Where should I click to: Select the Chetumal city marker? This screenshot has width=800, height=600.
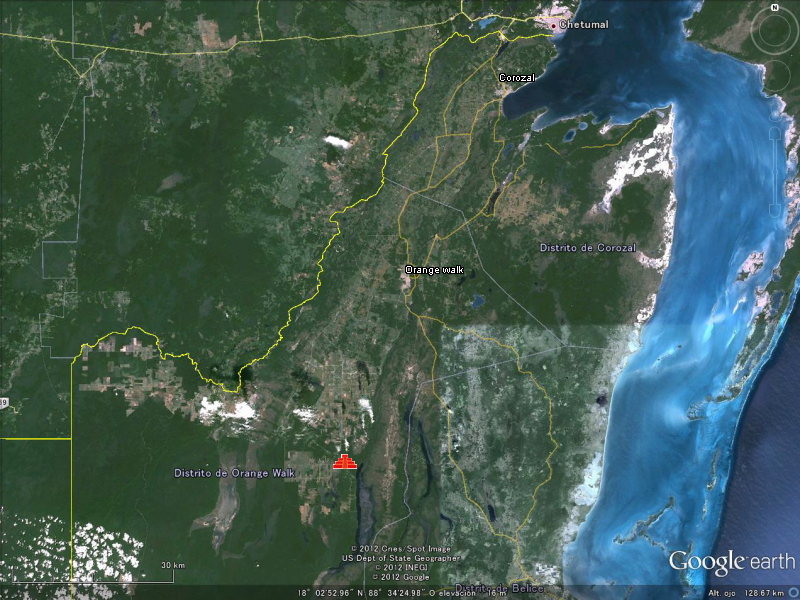click(553, 24)
